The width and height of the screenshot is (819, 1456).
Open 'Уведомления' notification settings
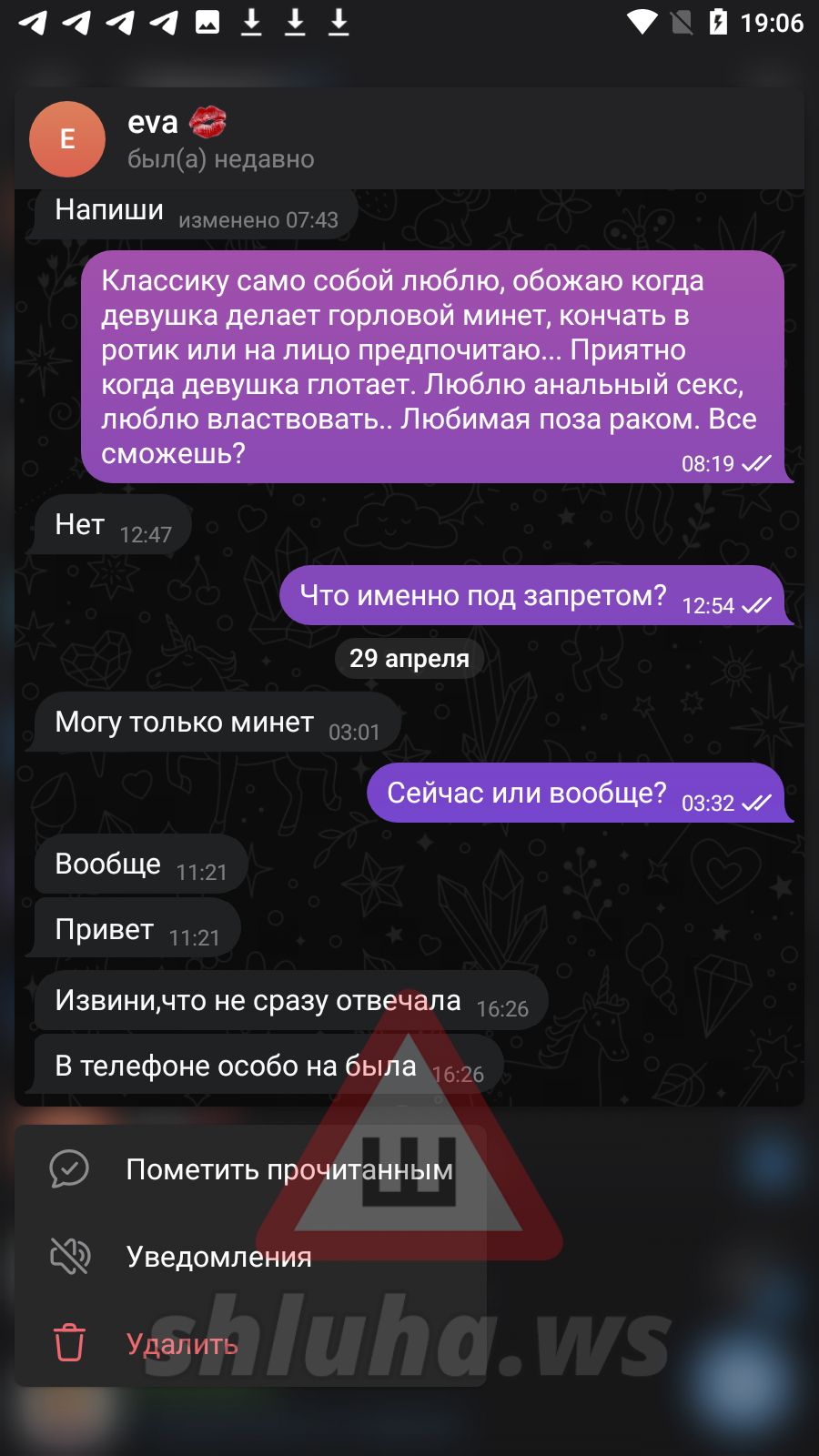[x=218, y=1257]
